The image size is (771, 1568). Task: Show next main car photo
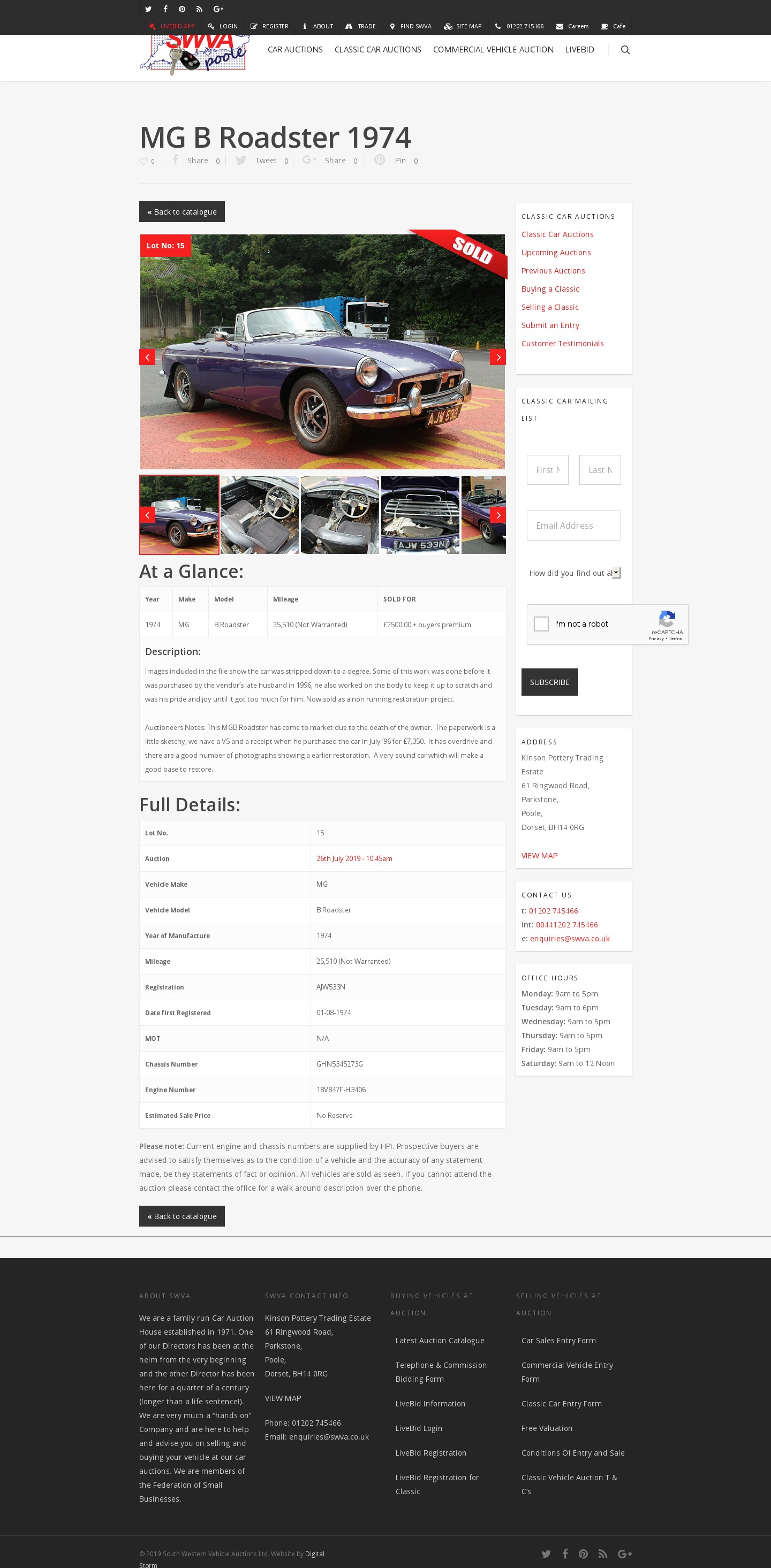pyautogui.click(x=497, y=357)
